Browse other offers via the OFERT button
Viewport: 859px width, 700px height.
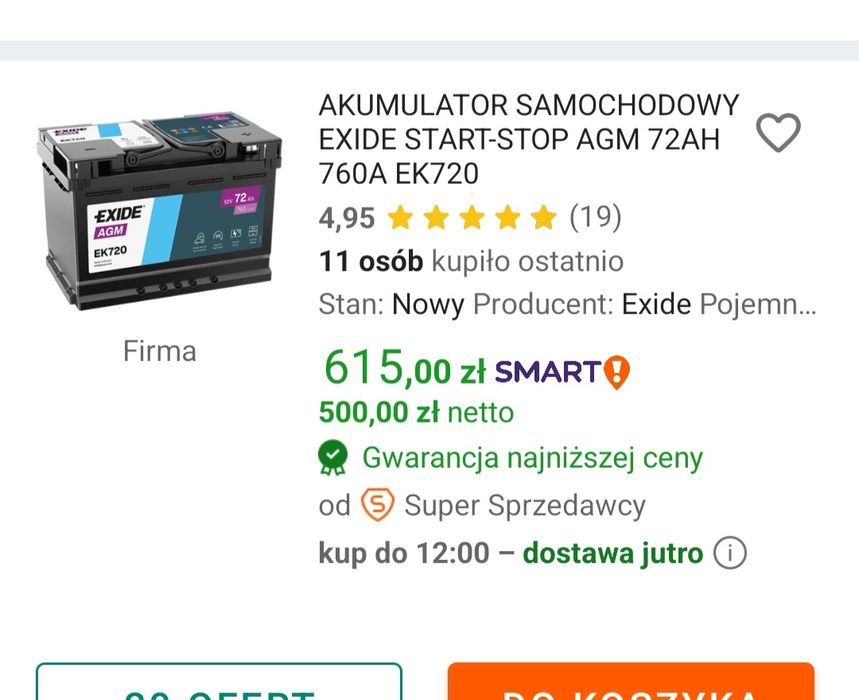click(x=219, y=684)
